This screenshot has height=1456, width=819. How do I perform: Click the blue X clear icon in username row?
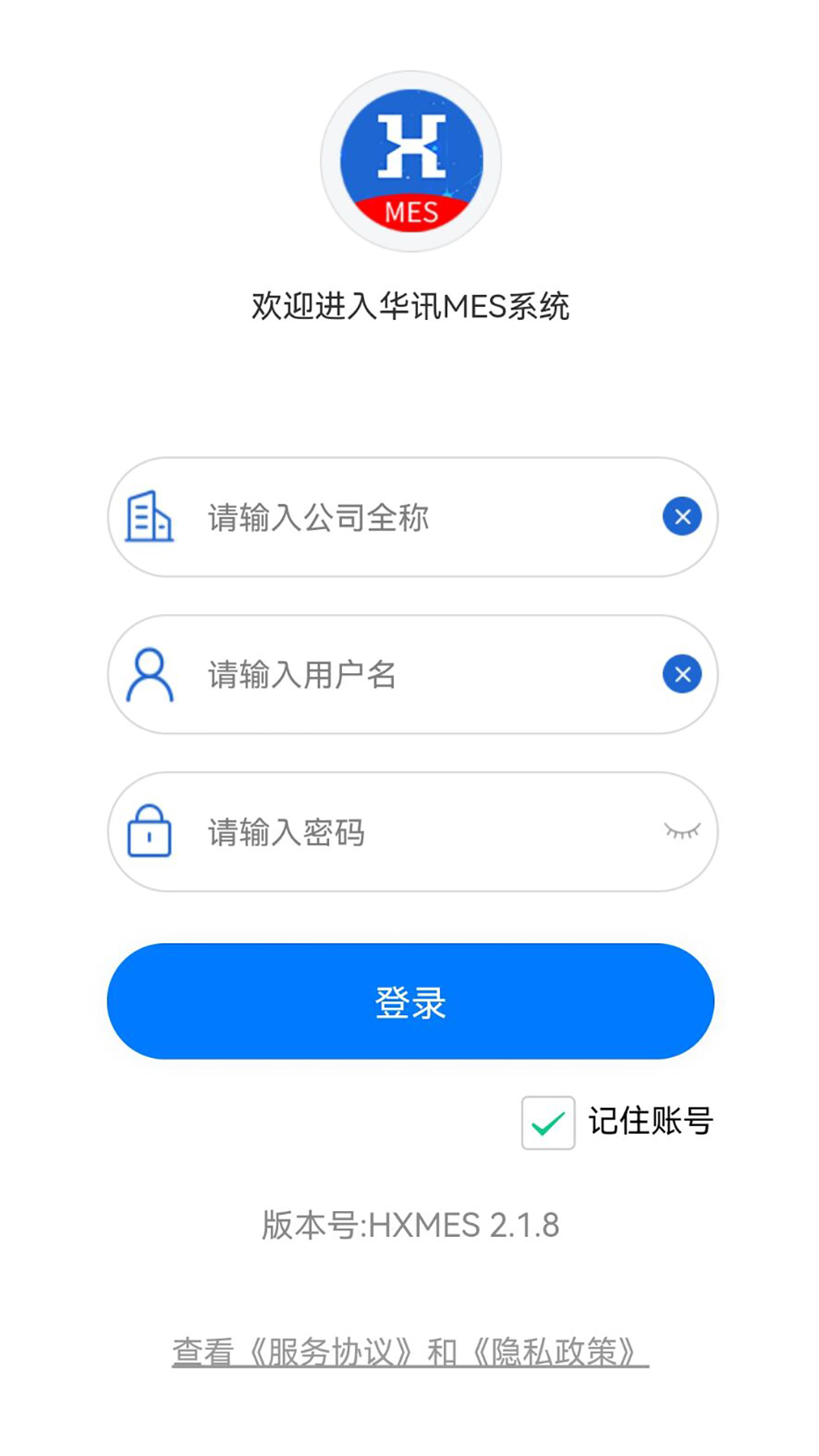point(681,673)
